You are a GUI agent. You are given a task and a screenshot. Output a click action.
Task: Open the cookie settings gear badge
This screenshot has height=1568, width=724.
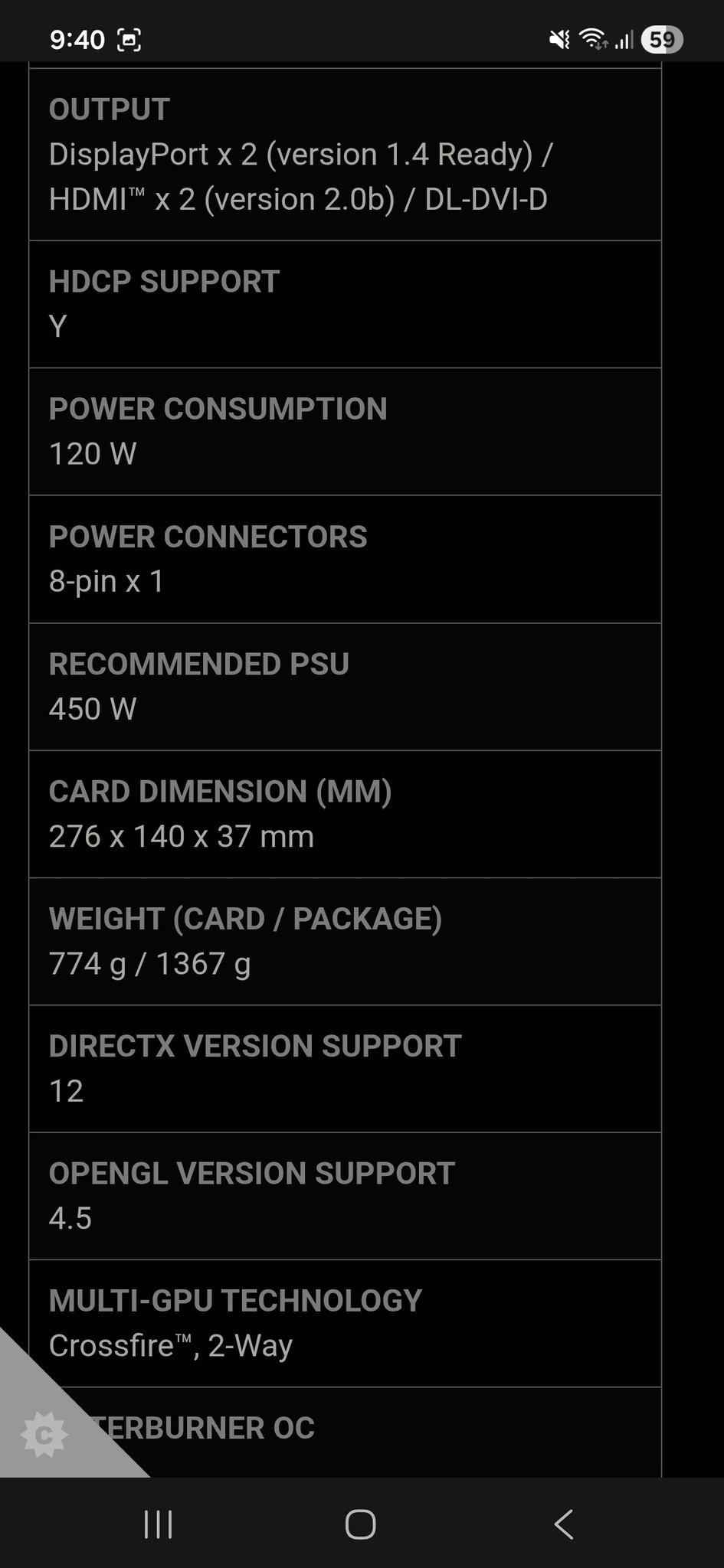pyautogui.click(x=44, y=1434)
